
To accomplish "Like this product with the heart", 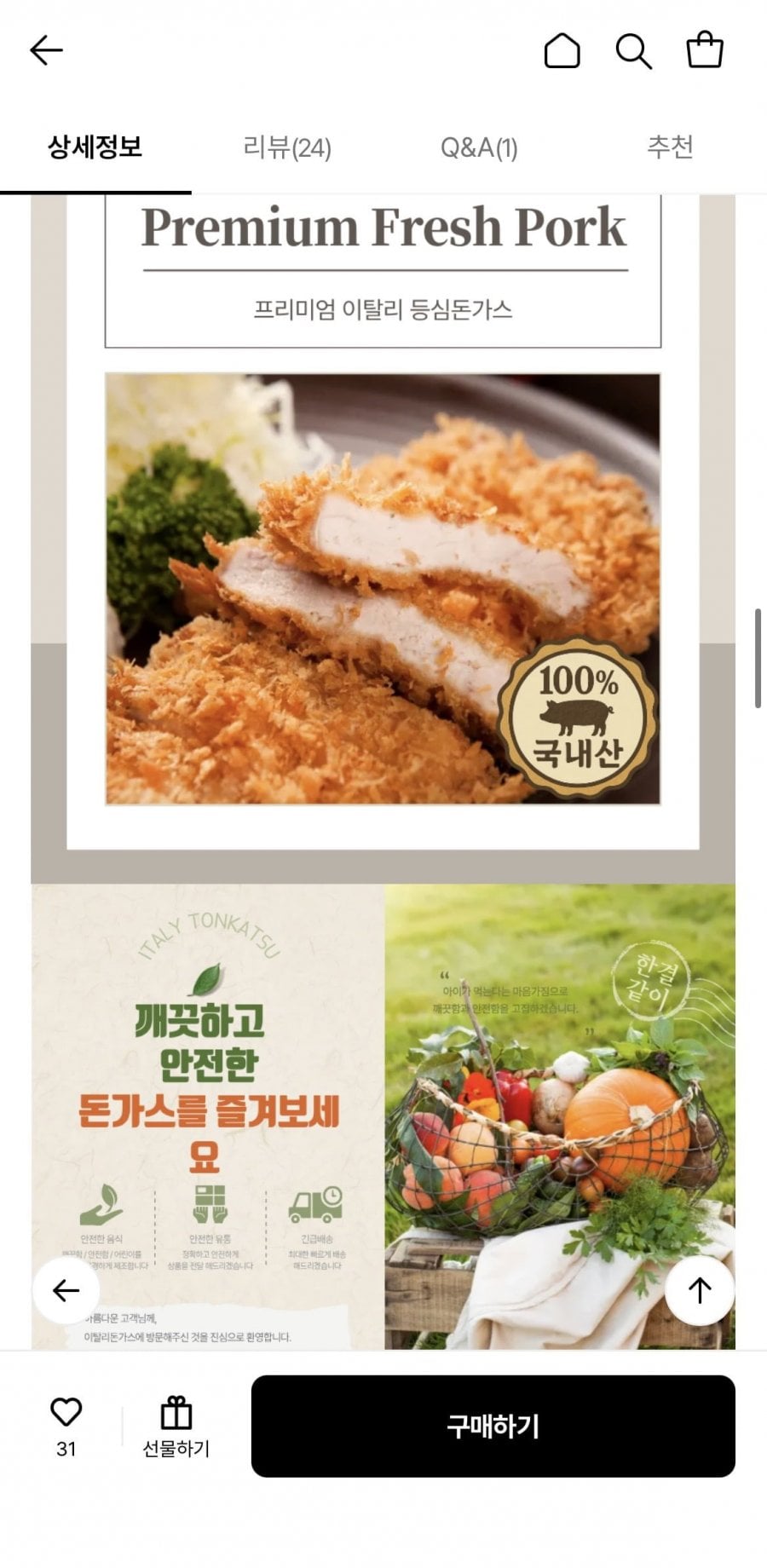I will click(66, 1414).
